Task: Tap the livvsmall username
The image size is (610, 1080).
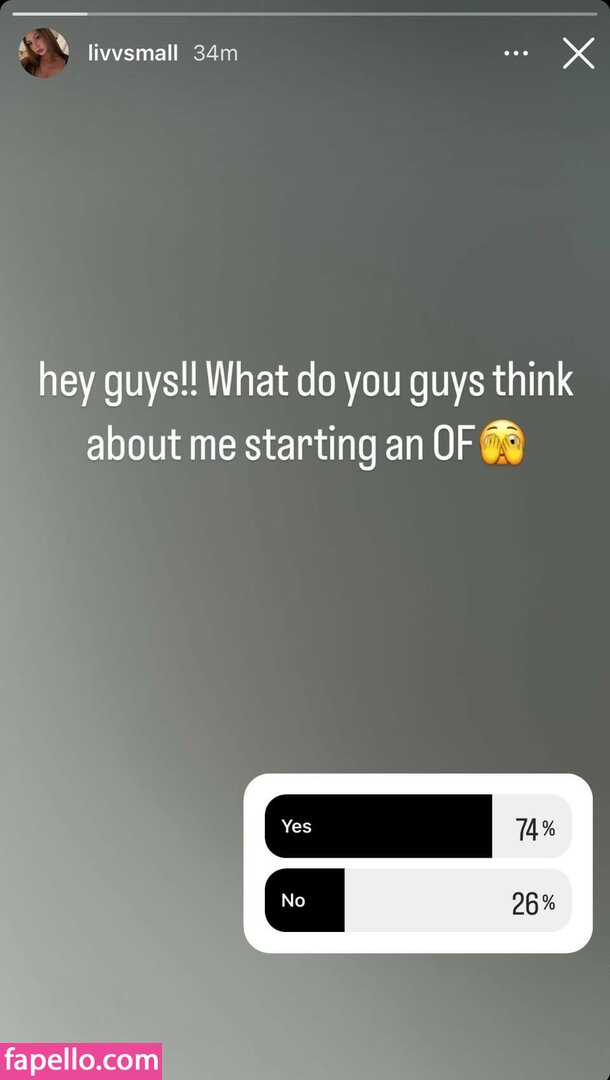Action: (x=133, y=53)
